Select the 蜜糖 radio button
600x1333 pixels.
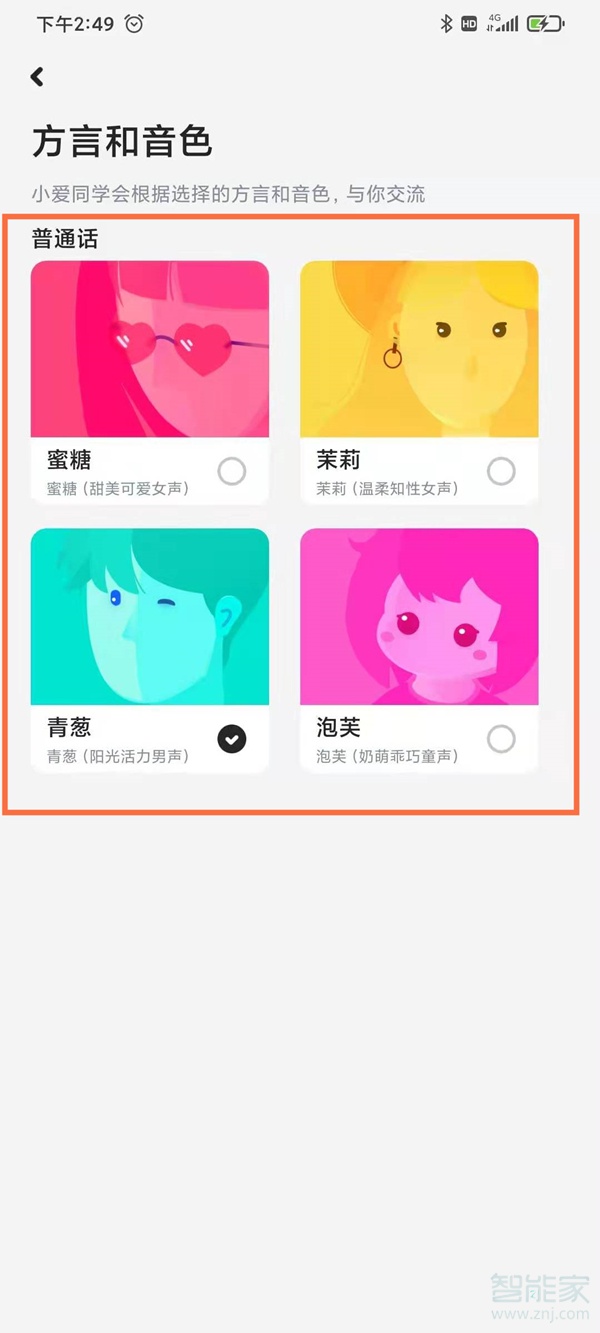tap(232, 471)
